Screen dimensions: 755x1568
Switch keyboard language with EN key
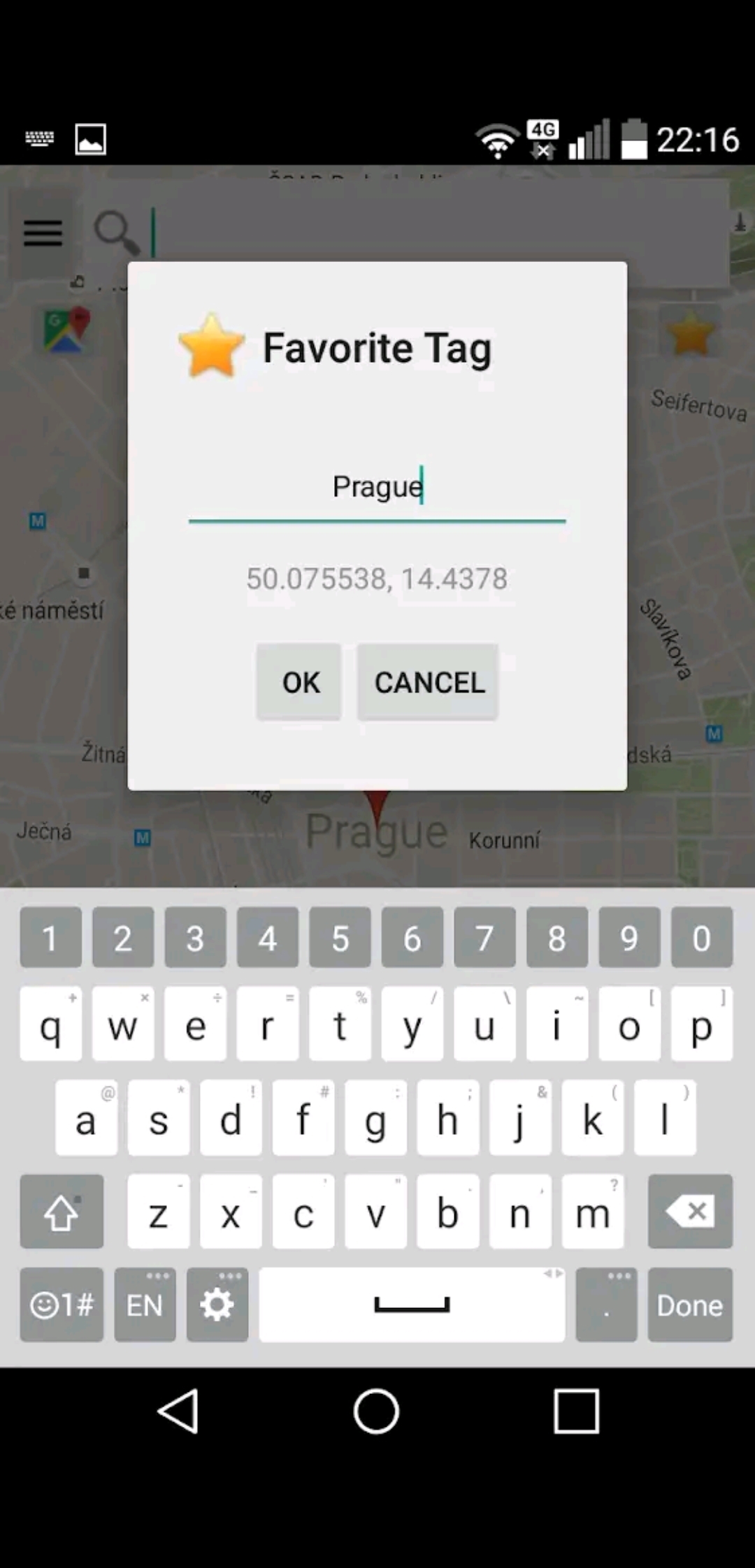pyautogui.click(x=143, y=1303)
